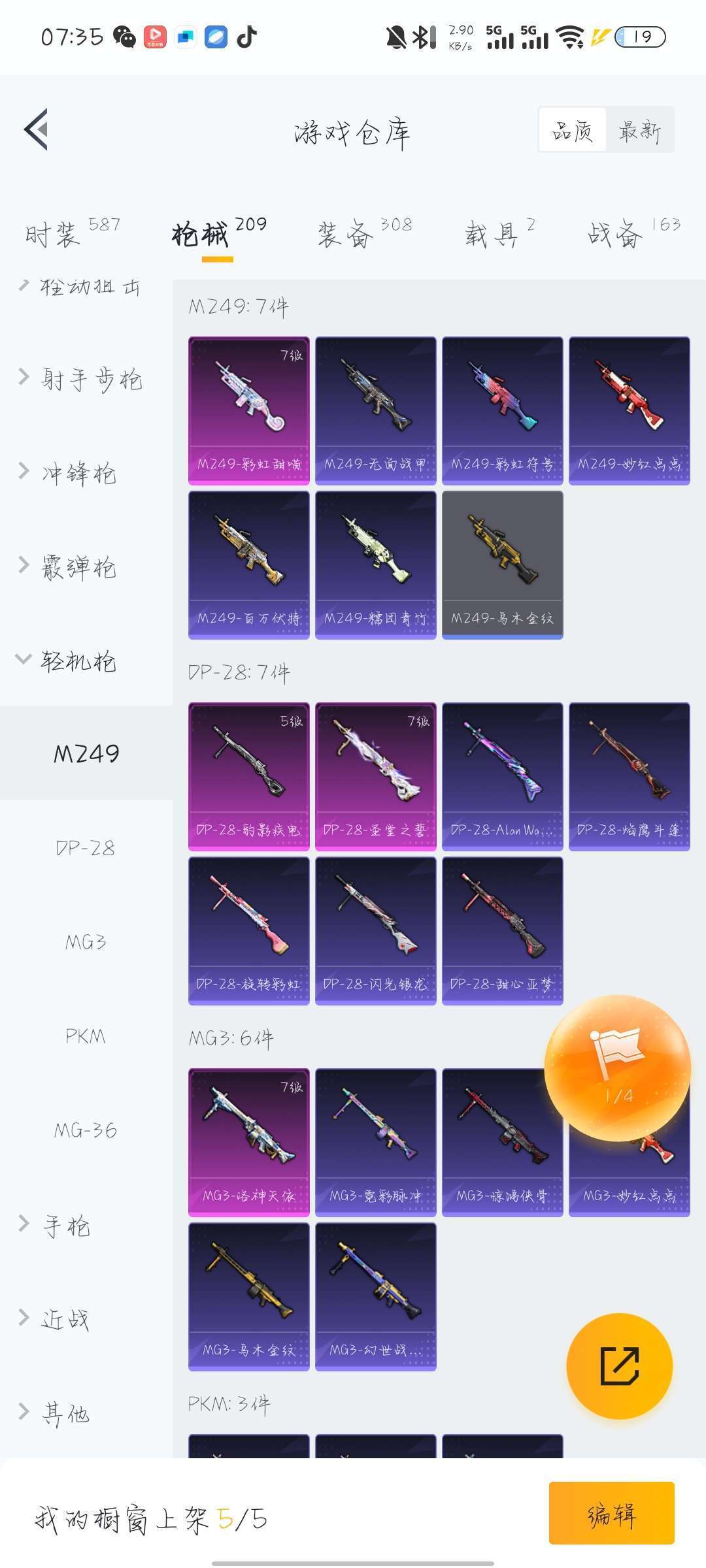Select DP-28 in the side list
Image resolution: width=706 pixels, height=1568 pixels.
click(x=86, y=847)
